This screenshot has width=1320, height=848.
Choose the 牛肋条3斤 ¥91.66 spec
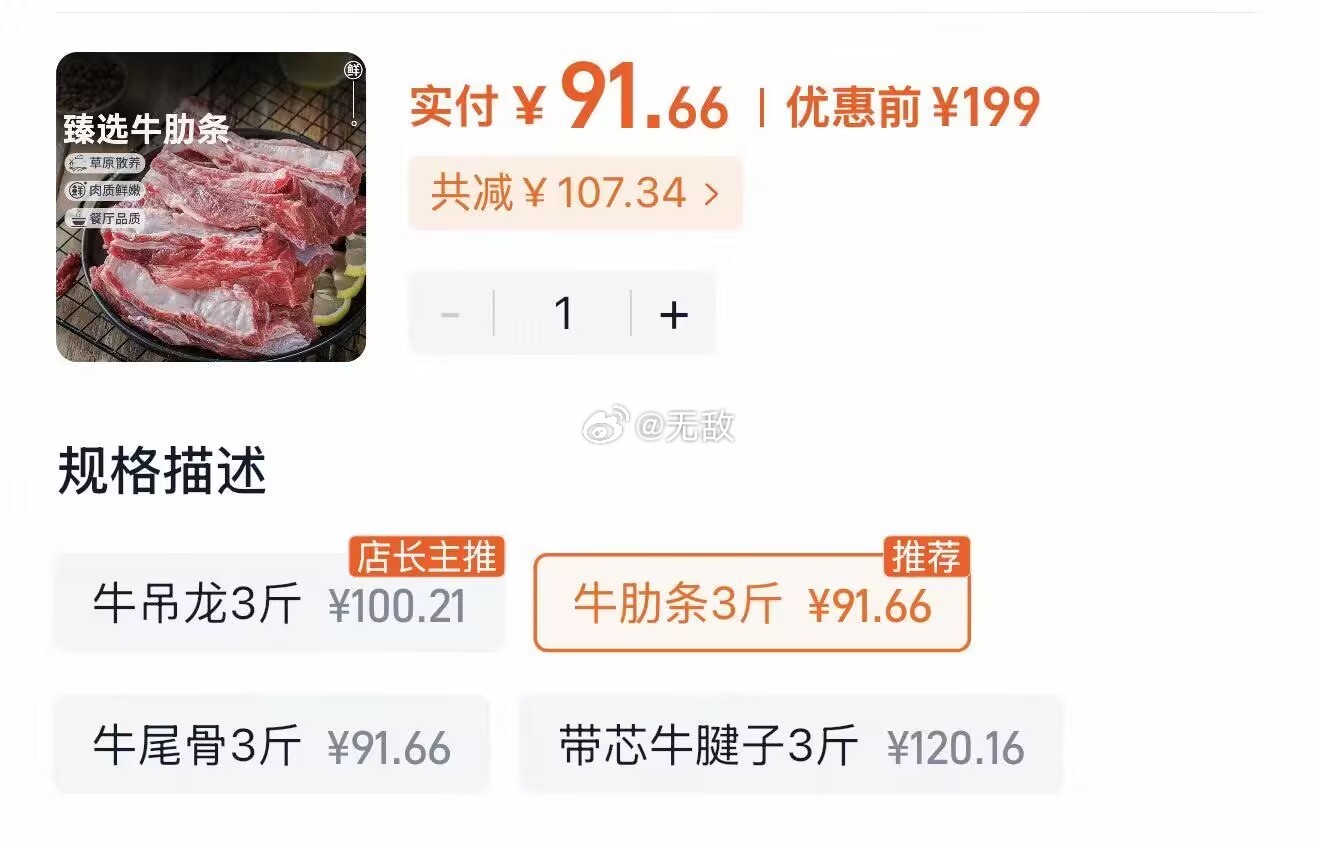tap(752, 605)
